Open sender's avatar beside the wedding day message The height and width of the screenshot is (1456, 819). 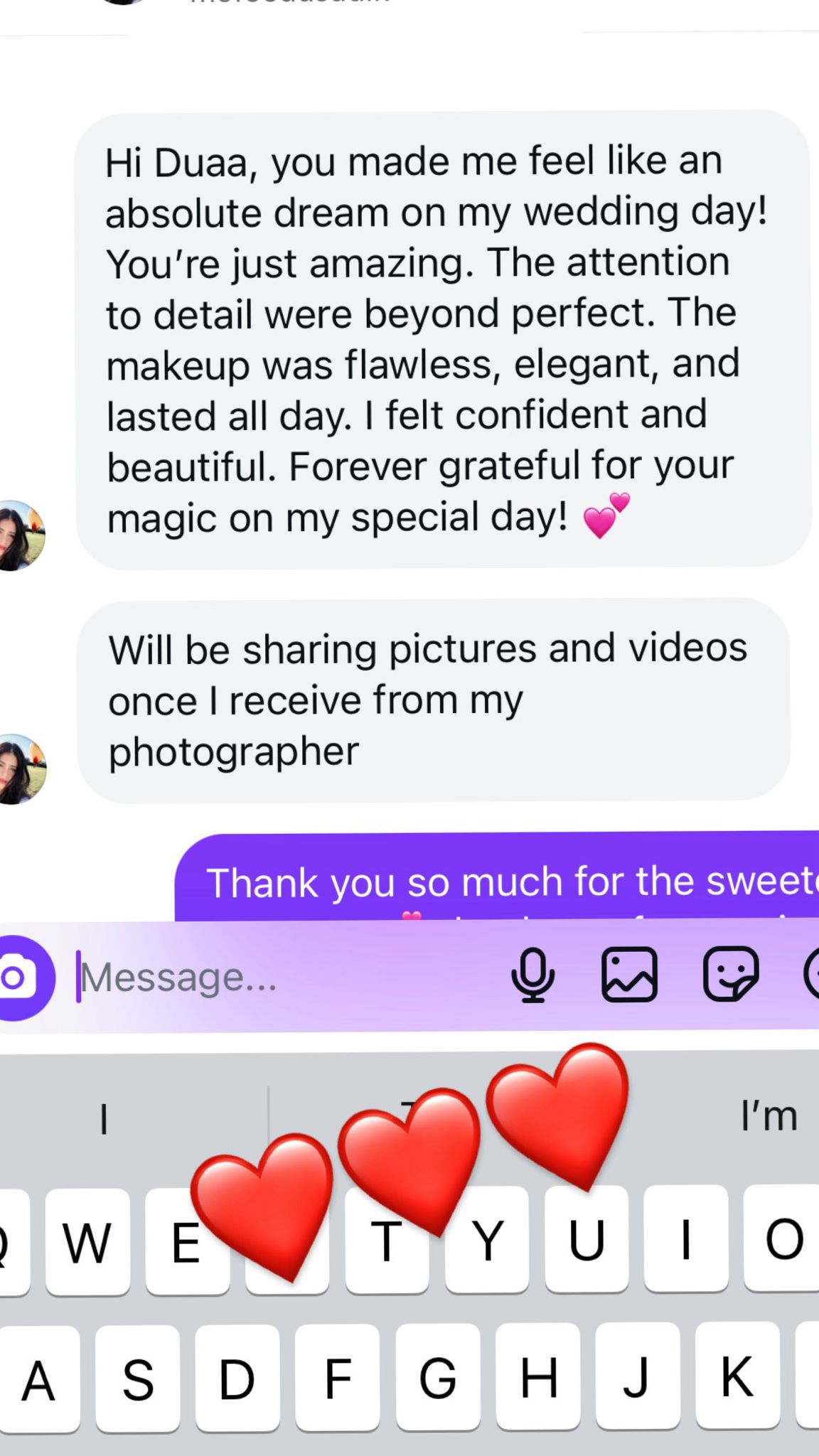click(20, 535)
